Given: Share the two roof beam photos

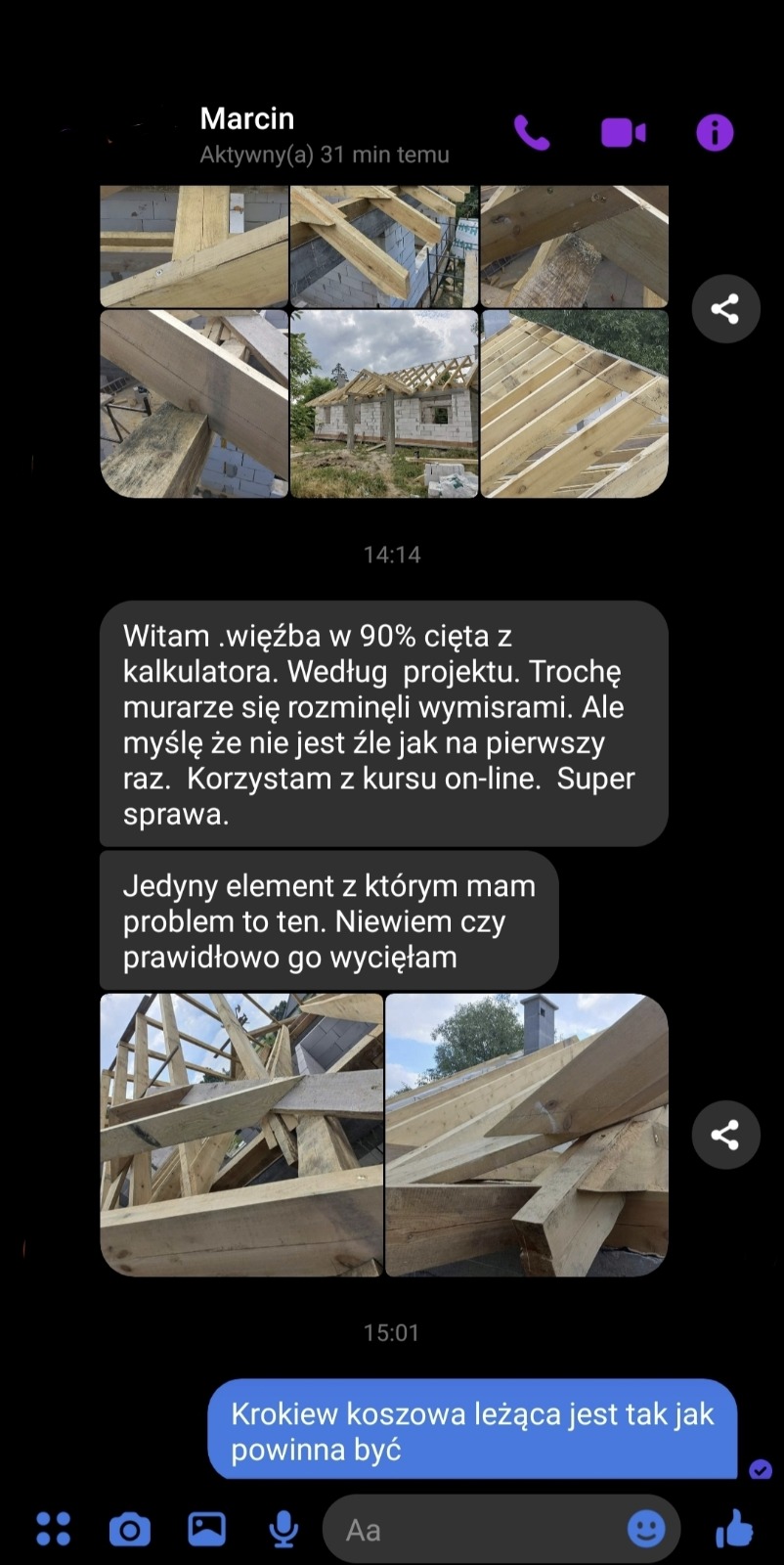Looking at the screenshot, I should pyautogui.click(x=725, y=1135).
